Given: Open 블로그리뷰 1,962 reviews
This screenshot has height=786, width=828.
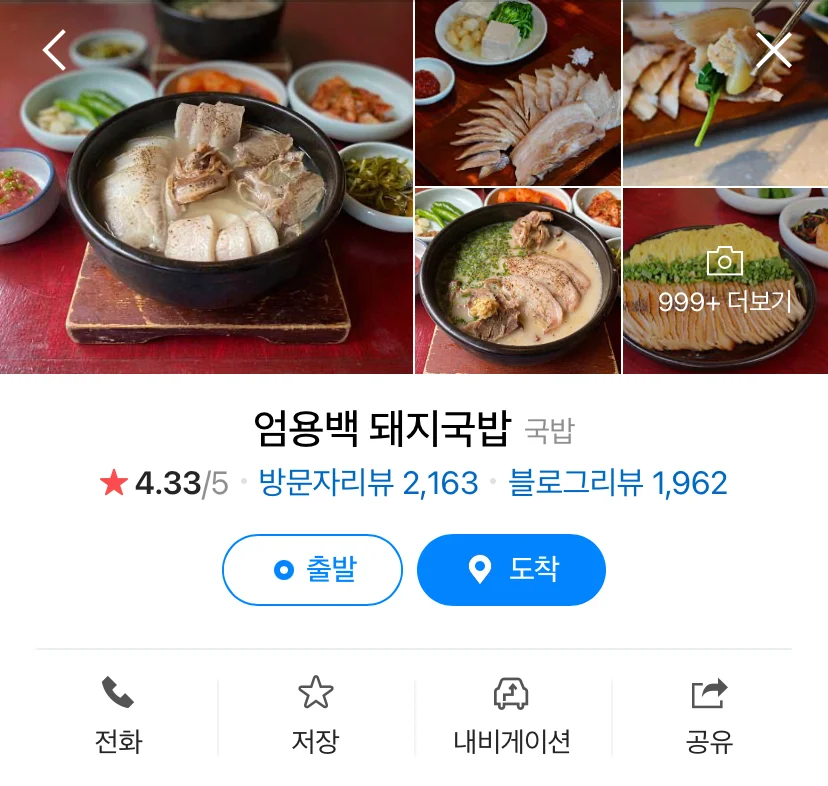Looking at the screenshot, I should 617,484.
